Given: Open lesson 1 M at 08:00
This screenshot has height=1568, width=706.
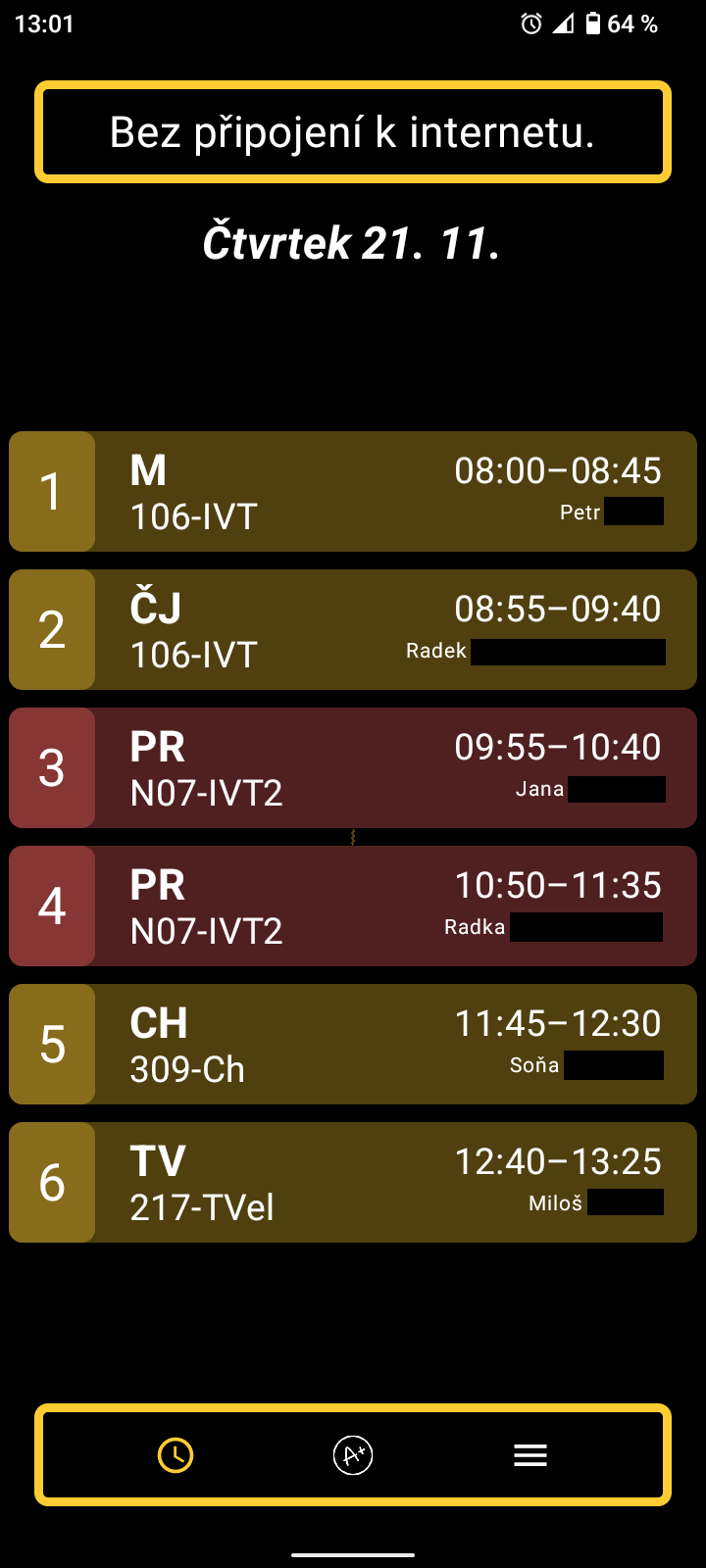Looking at the screenshot, I should click(x=353, y=492).
